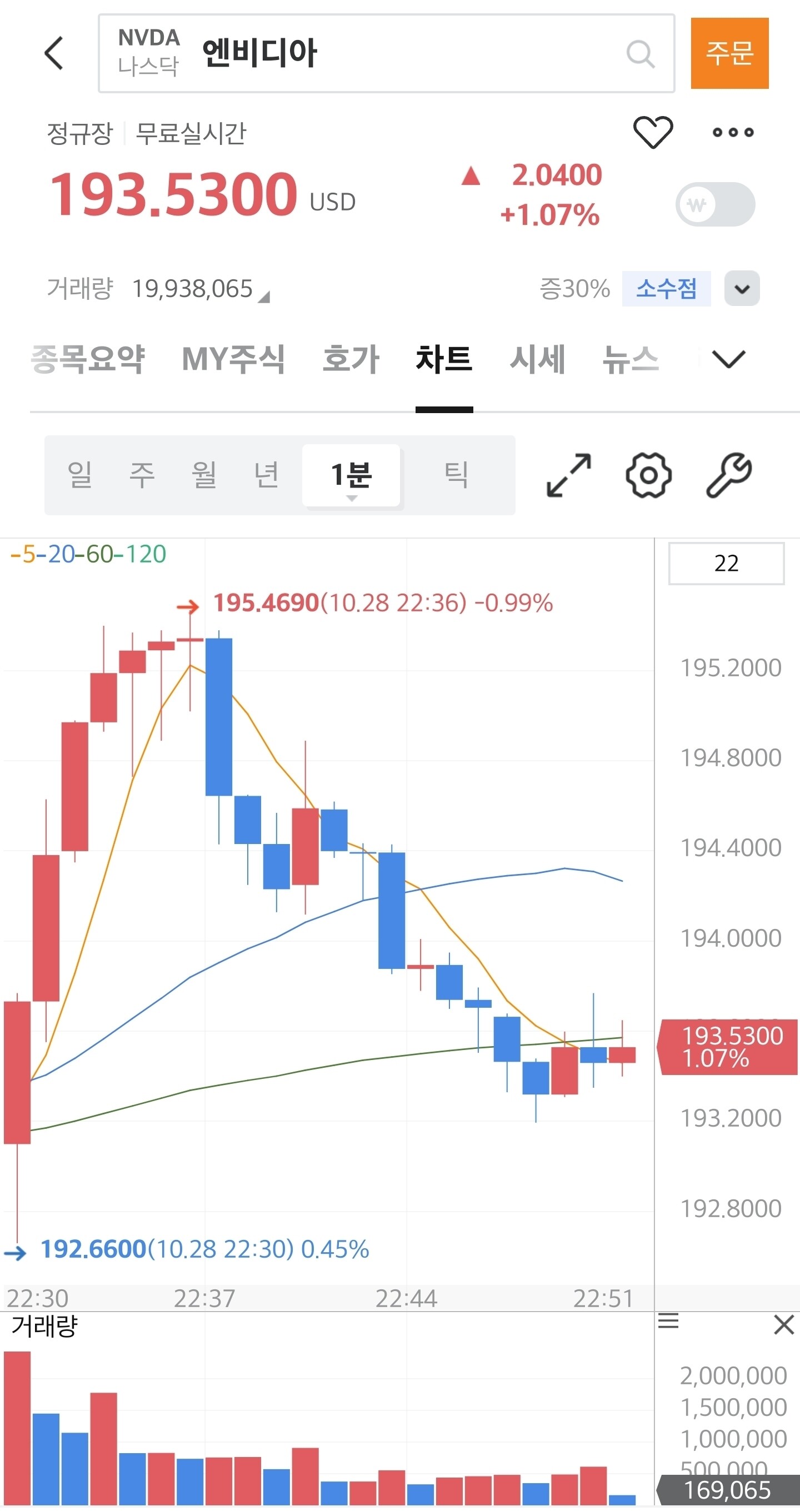Open the three-dot more options menu

point(732,133)
